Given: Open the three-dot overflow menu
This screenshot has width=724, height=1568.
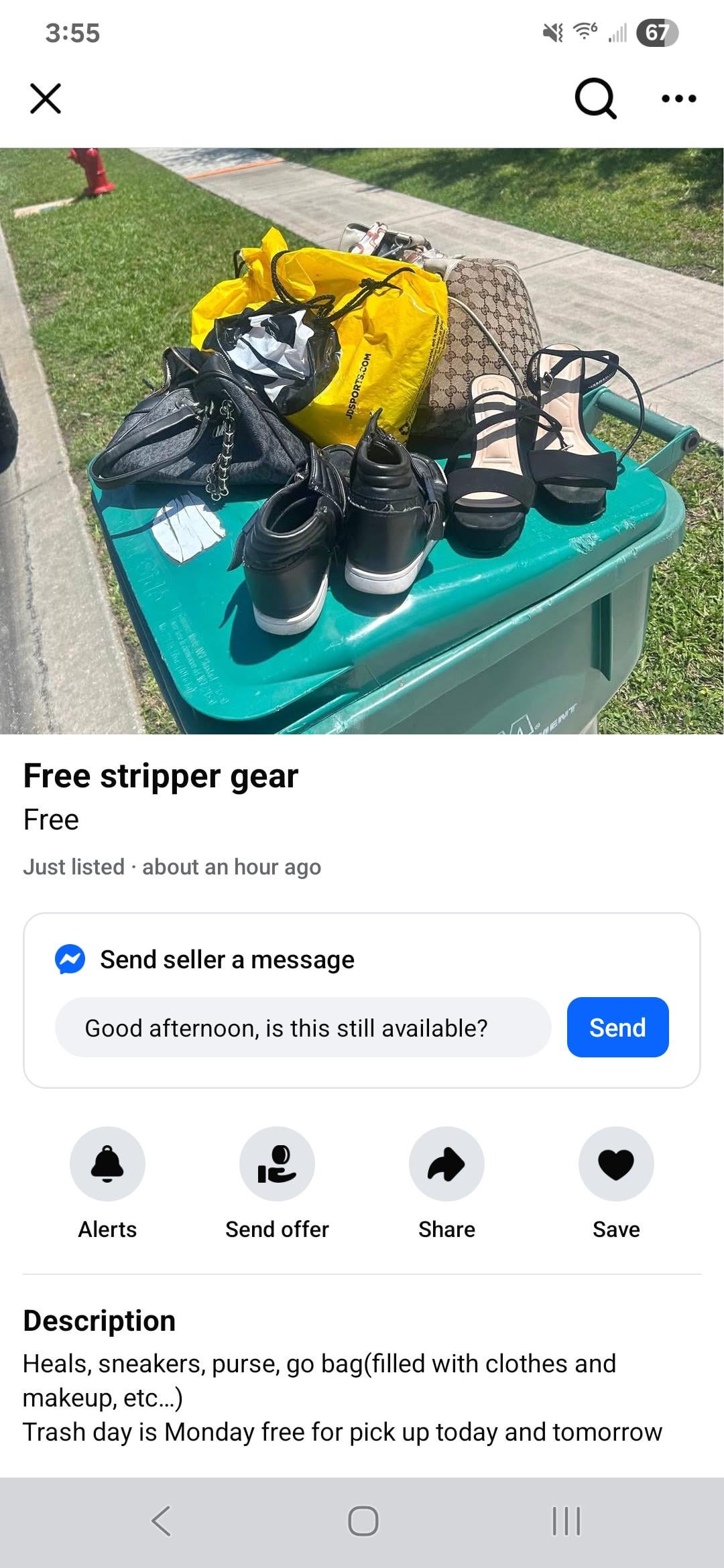Looking at the screenshot, I should pos(678,99).
